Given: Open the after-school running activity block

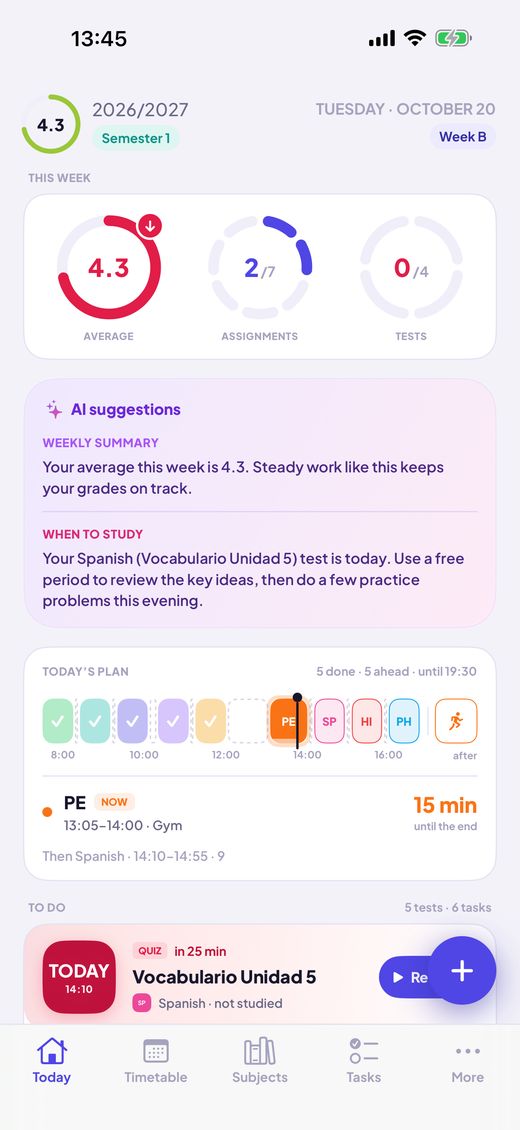Looking at the screenshot, I should (456, 721).
